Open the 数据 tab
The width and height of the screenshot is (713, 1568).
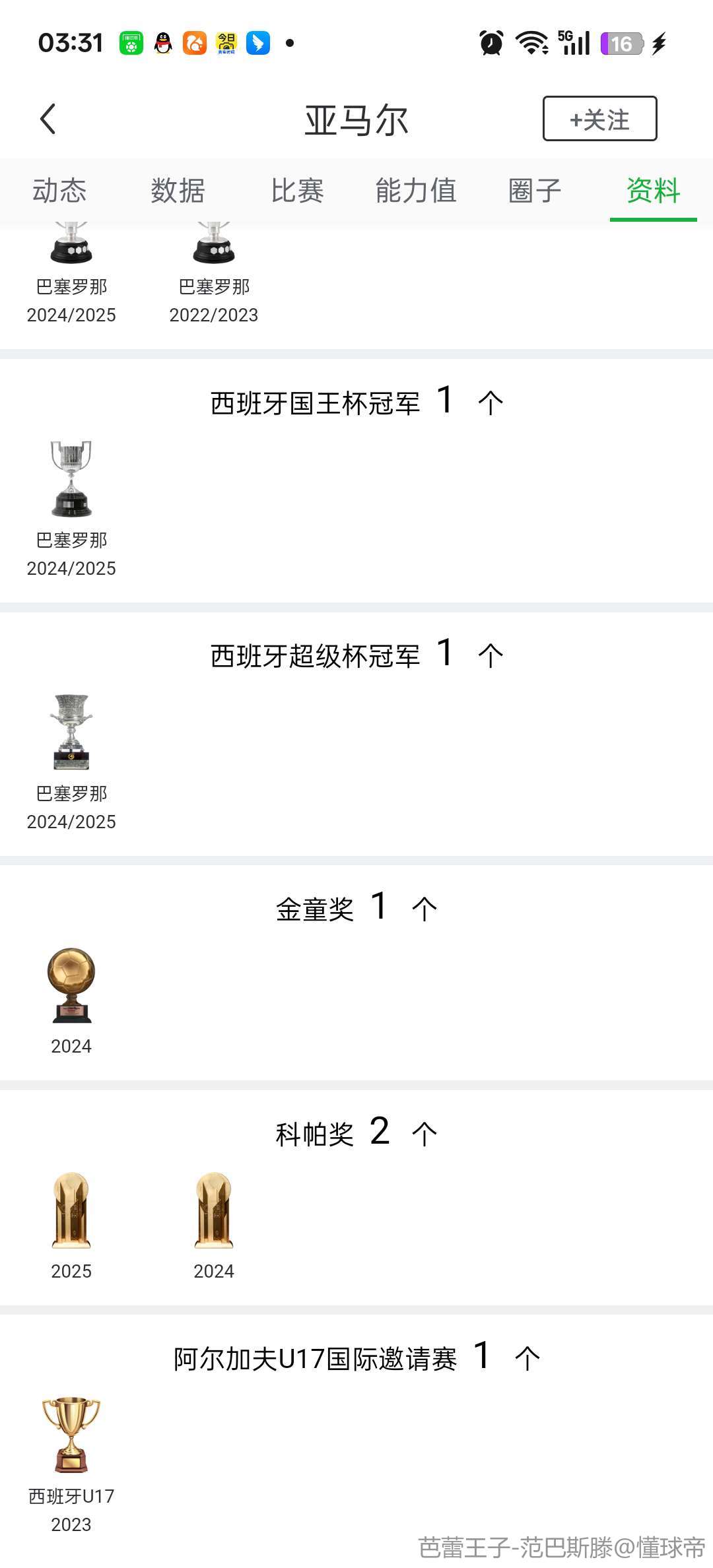click(x=178, y=191)
